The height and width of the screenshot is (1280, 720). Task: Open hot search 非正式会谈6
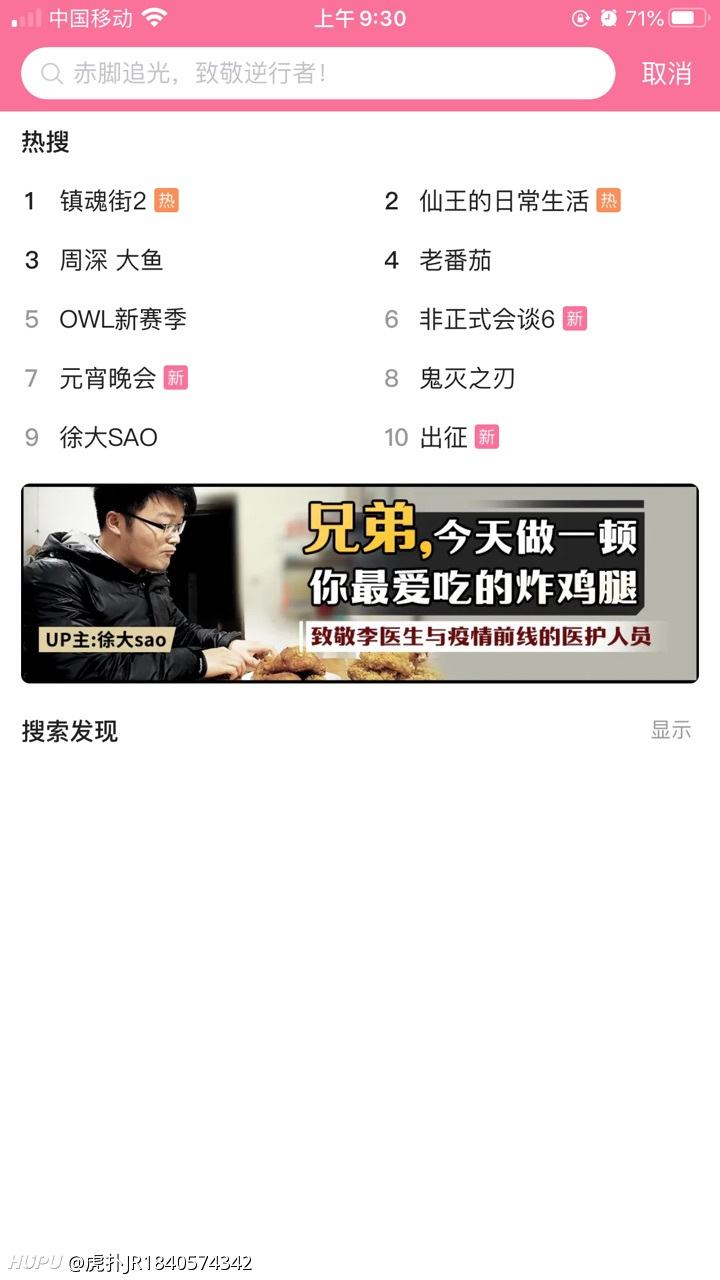[x=487, y=319]
